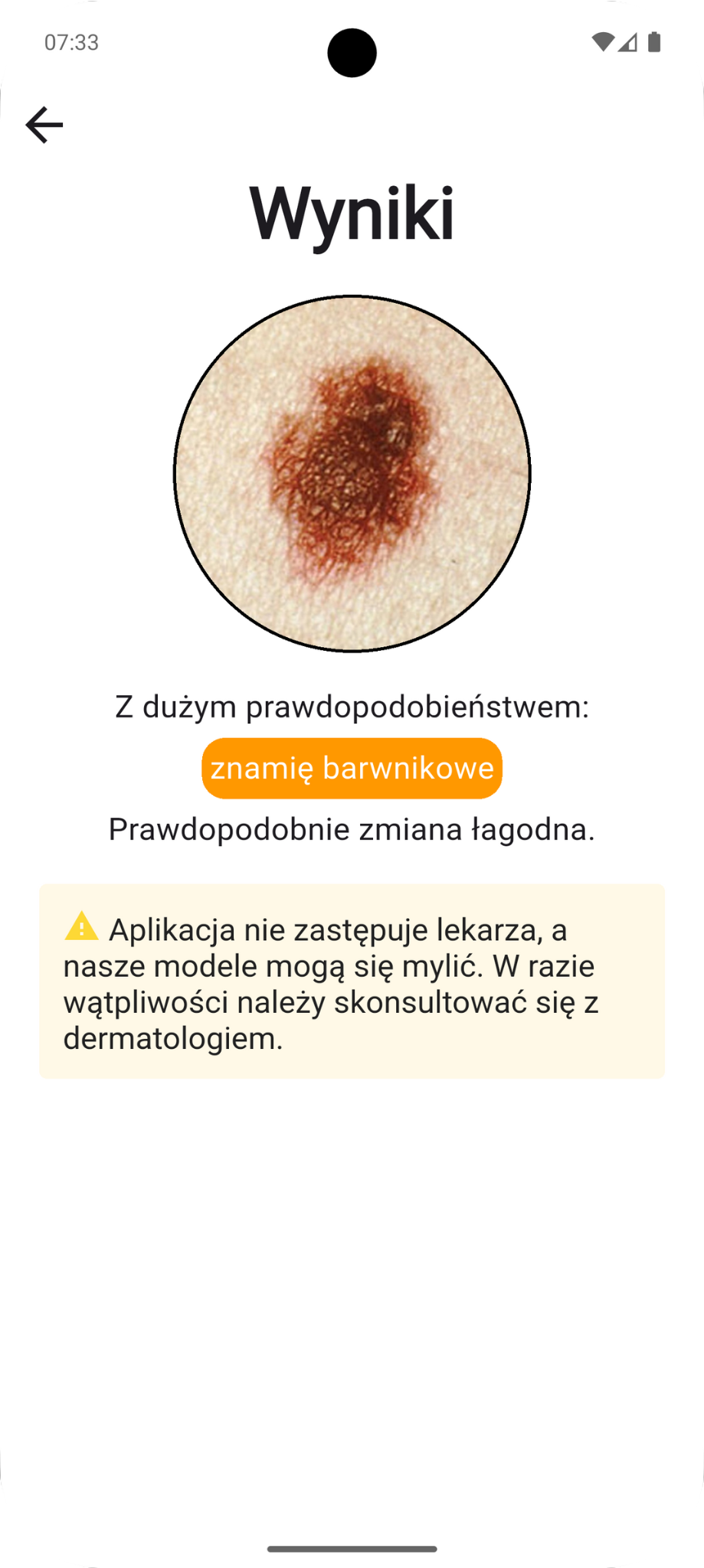Tap the znamię barwnikowe result chip
Viewport: 704px width, 1568px height.
click(x=352, y=768)
